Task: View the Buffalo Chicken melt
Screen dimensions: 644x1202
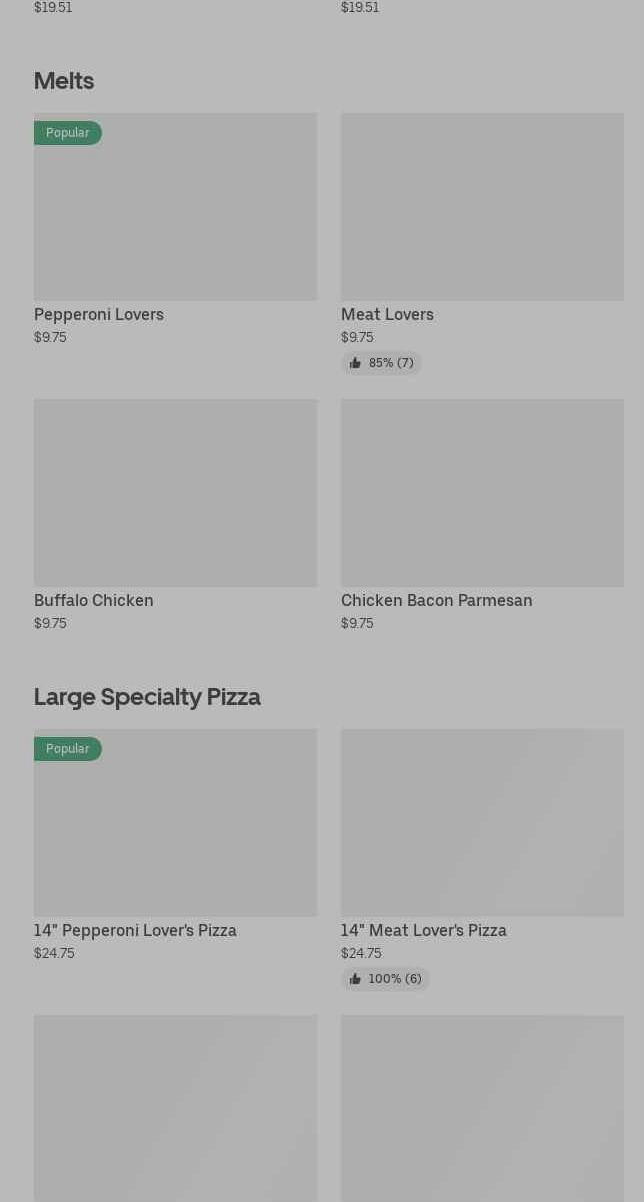Action: tap(175, 493)
